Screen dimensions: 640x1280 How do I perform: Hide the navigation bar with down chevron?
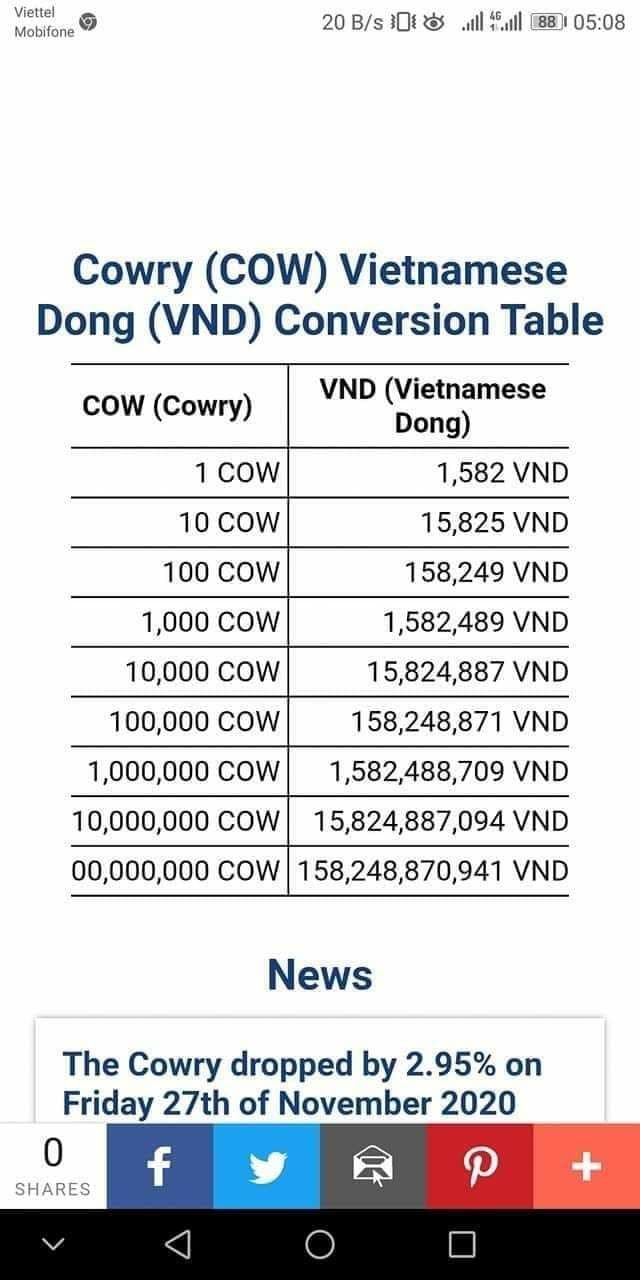54,1244
